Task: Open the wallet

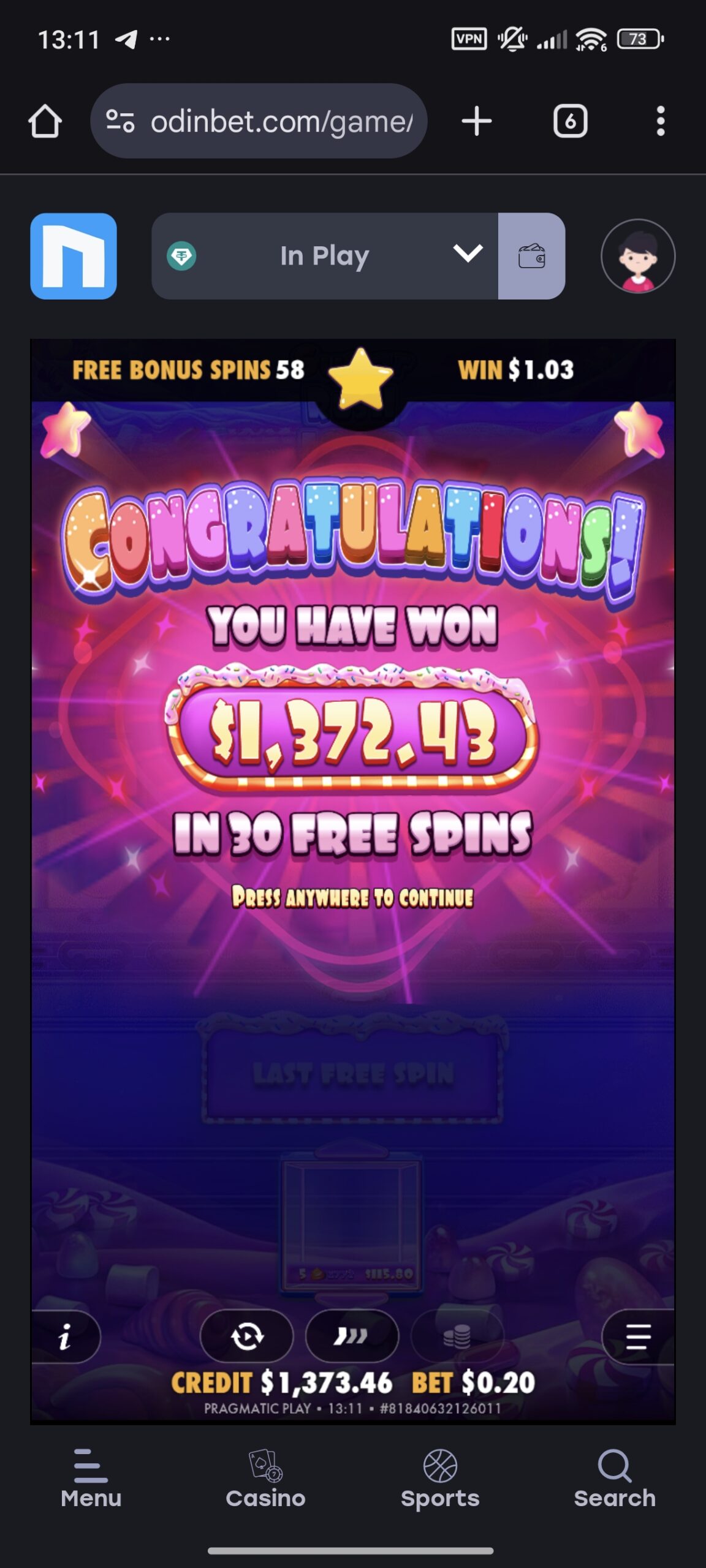Action: pos(531,256)
